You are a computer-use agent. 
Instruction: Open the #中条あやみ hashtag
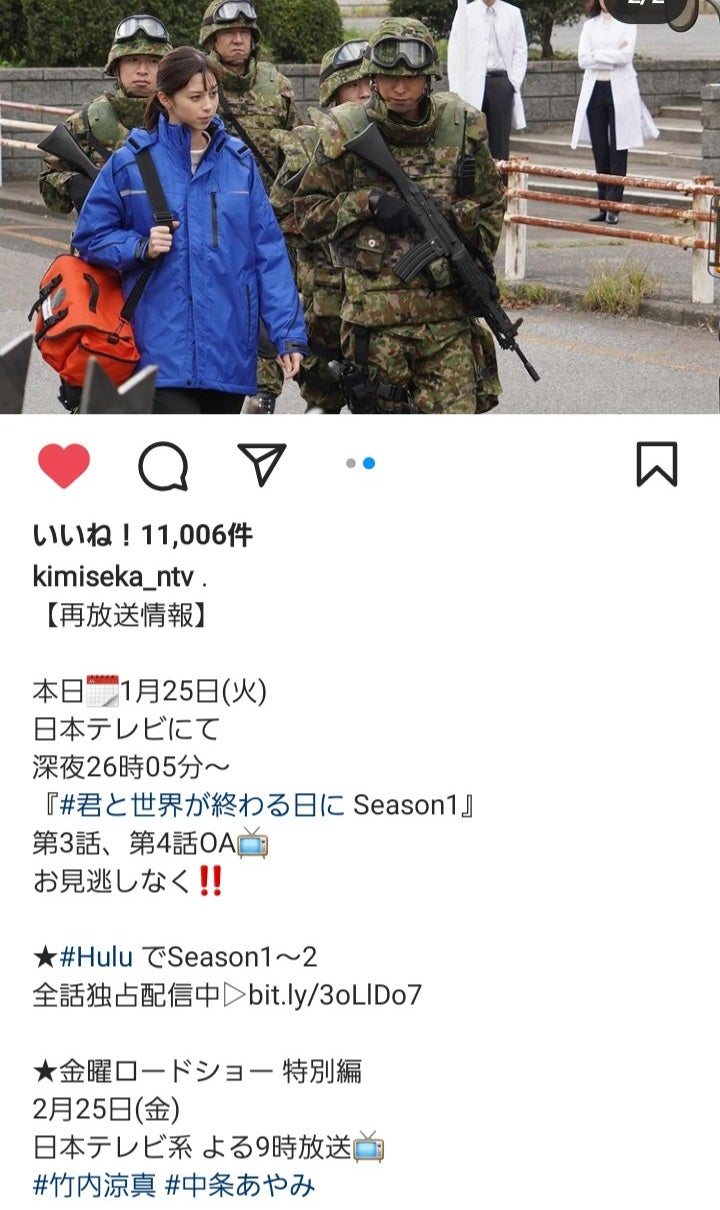240,1185
